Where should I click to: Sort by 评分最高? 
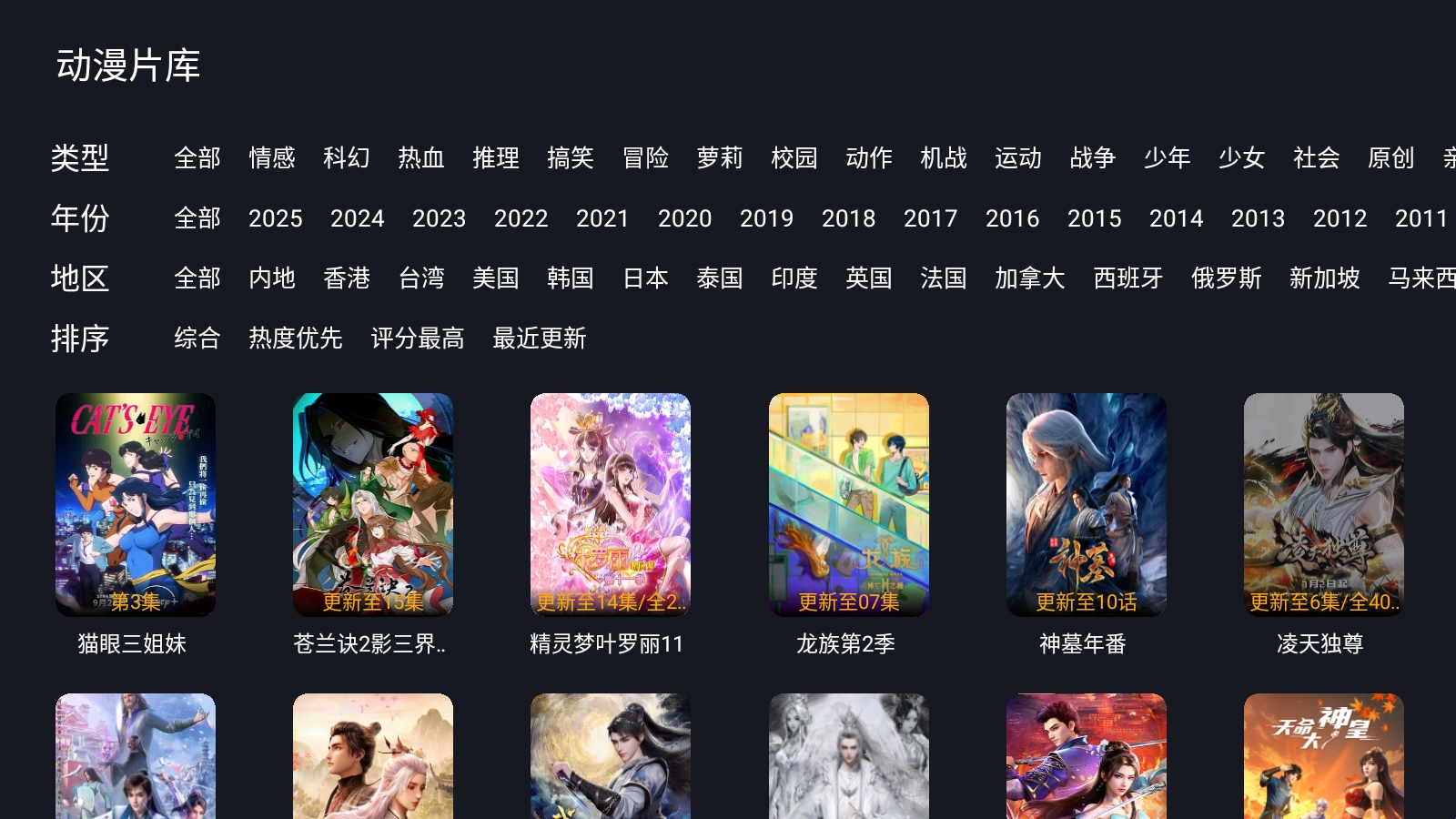[418, 339]
